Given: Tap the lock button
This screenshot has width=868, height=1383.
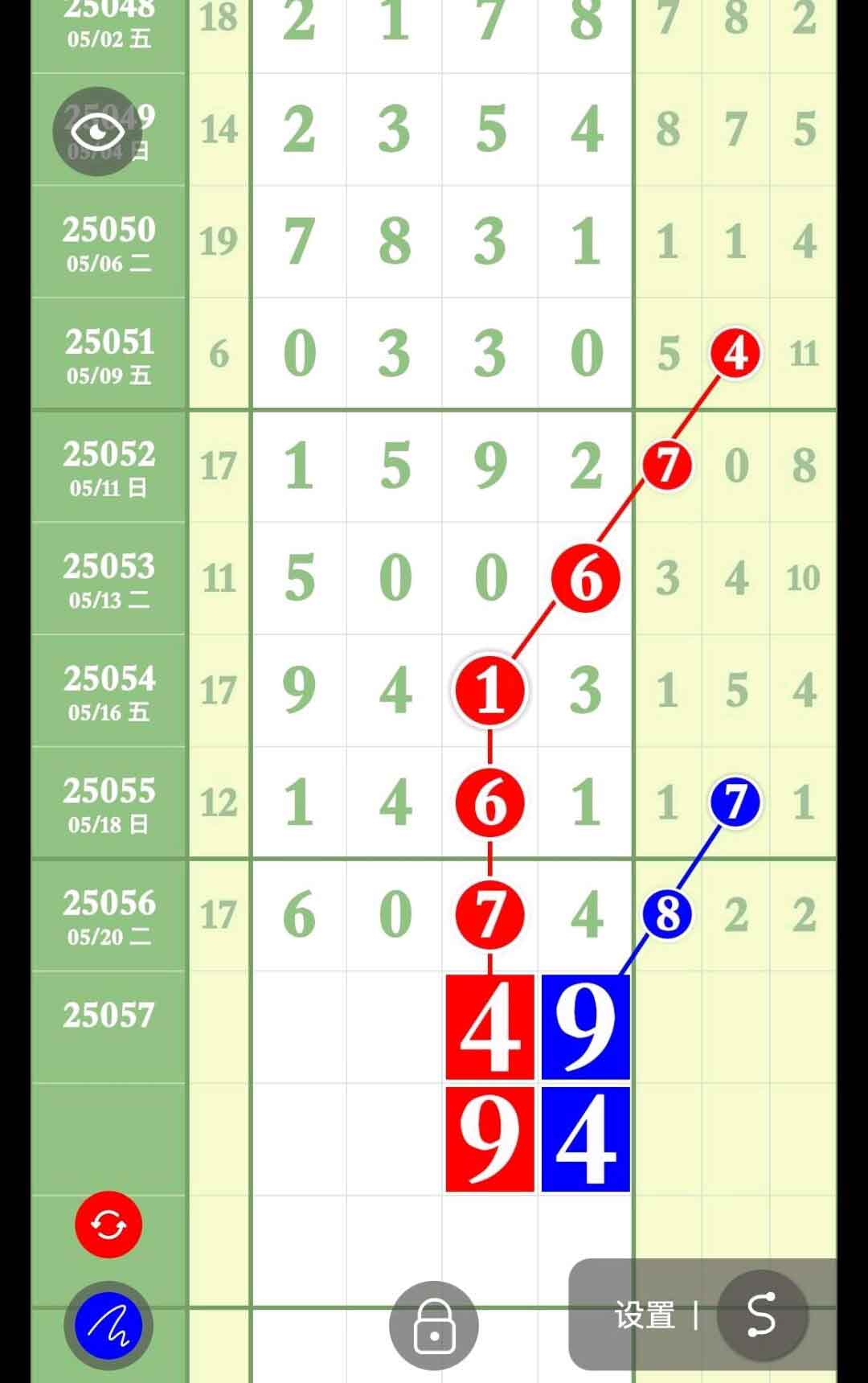Looking at the screenshot, I should (x=434, y=1325).
